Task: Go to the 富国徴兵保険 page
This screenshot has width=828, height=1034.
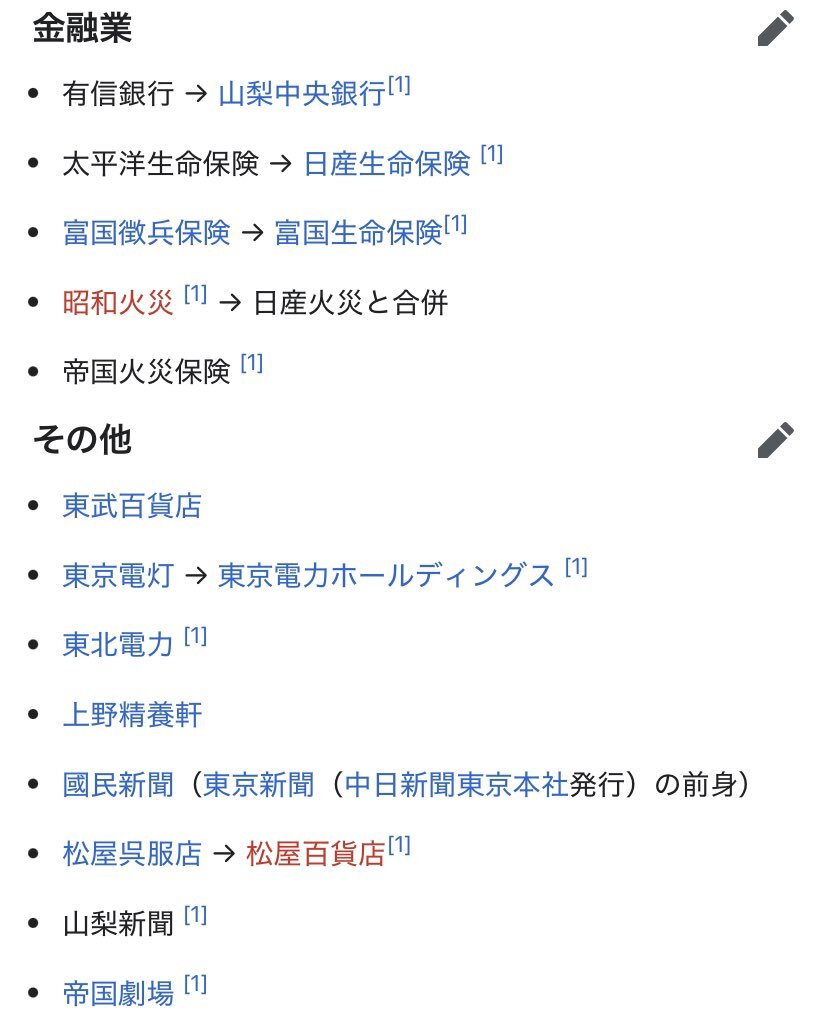Action: click(x=146, y=232)
